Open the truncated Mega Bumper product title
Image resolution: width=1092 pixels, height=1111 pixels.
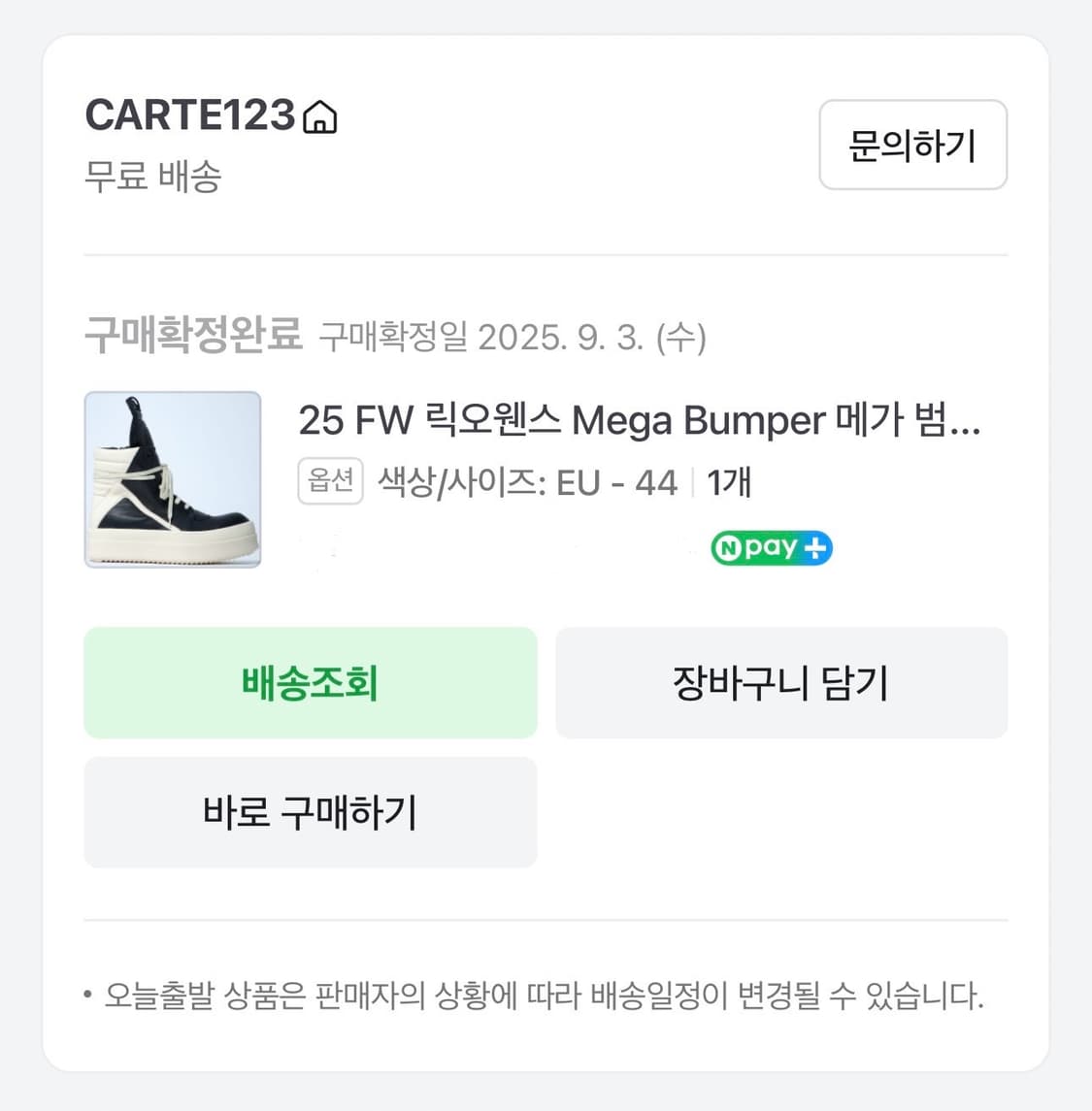tap(641, 421)
